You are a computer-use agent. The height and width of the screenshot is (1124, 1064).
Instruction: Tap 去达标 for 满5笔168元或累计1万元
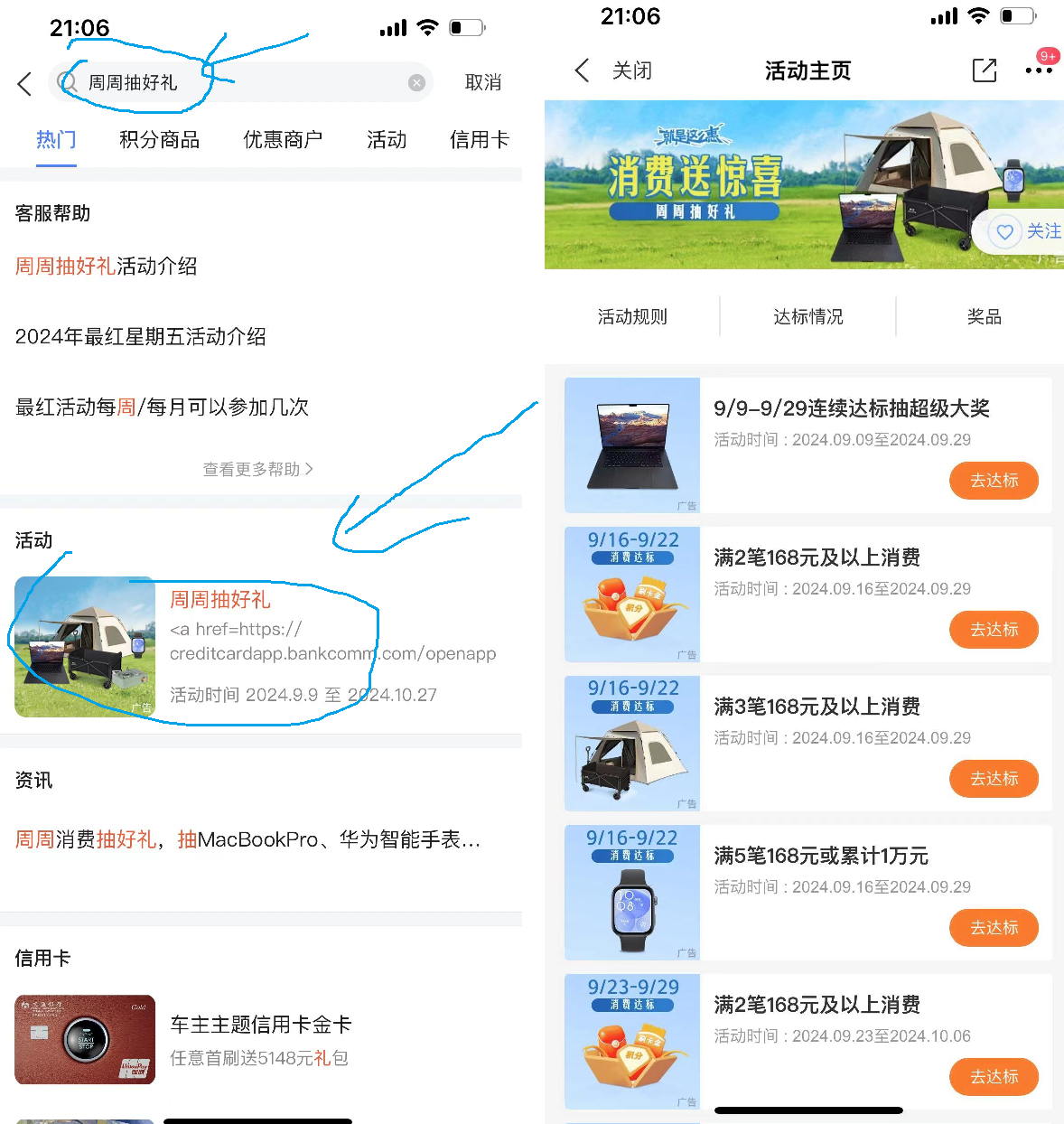[994, 928]
